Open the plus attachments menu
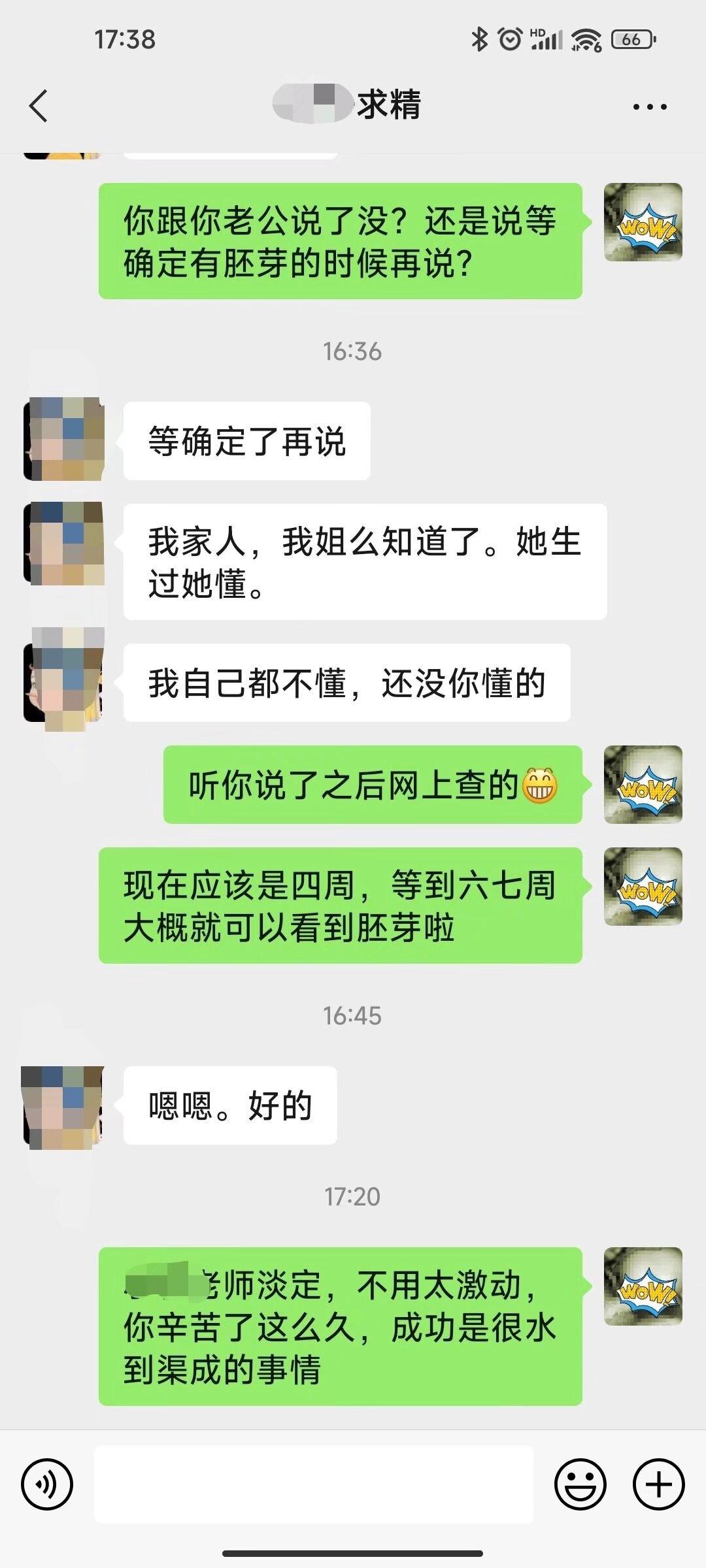Image resolution: width=706 pixels, height=1568 pixels. [658, 1484]
